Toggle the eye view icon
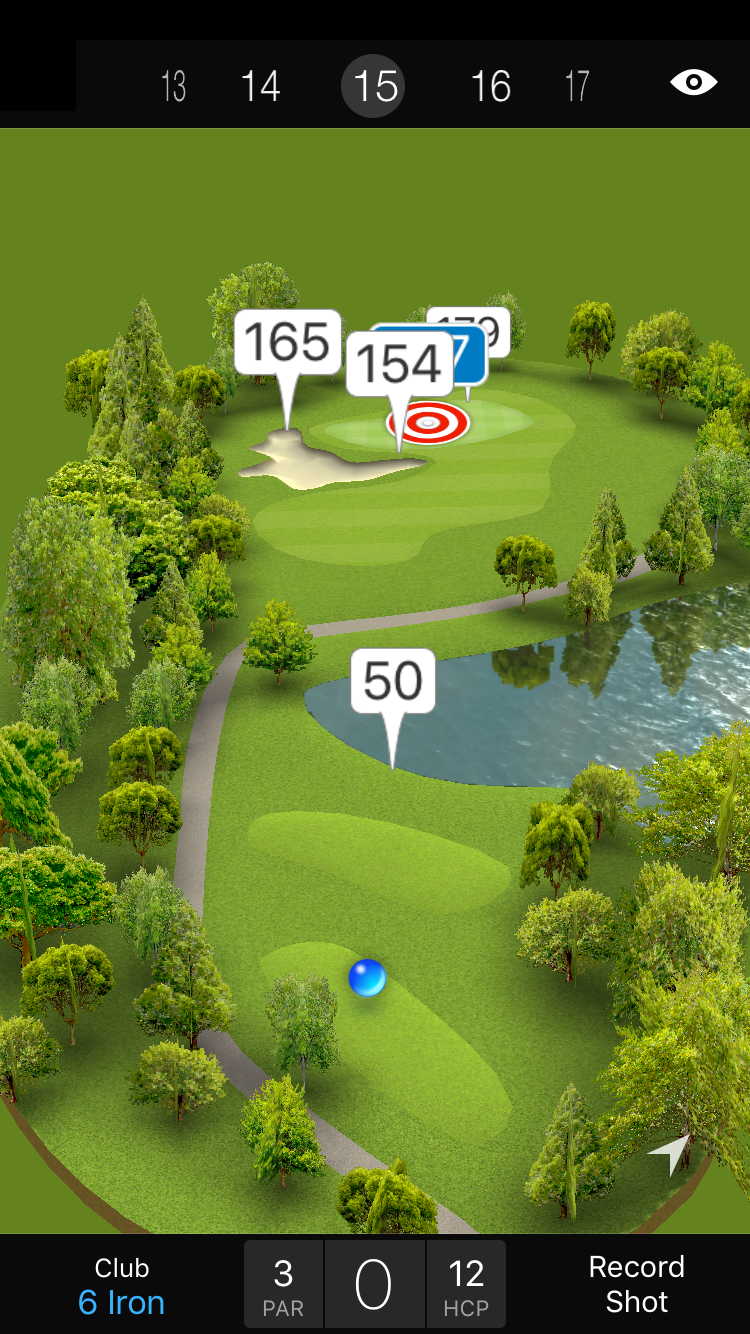 pyautogui.click(x=694, y=83)
